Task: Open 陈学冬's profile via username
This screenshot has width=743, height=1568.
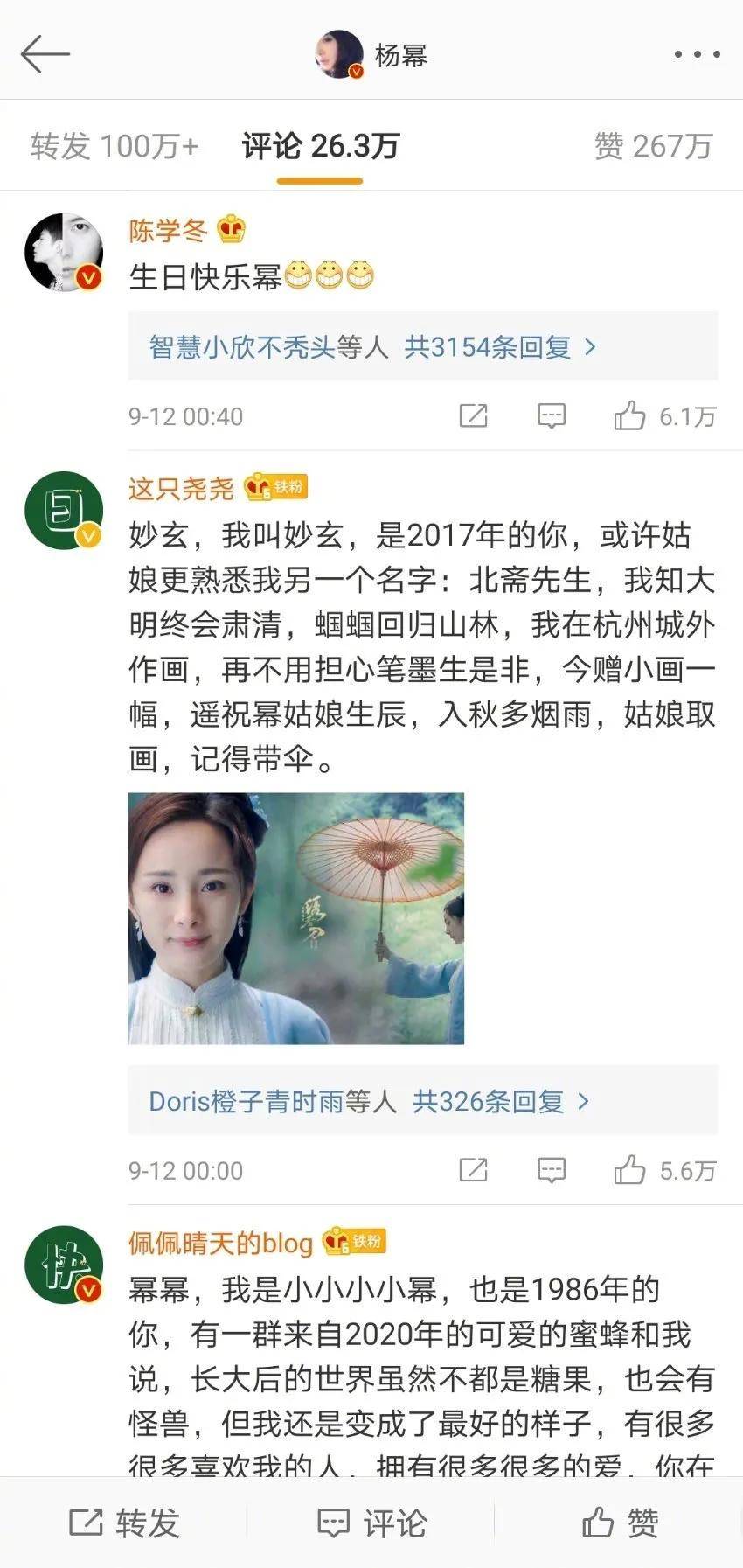Action: click(x=168, y=230)
